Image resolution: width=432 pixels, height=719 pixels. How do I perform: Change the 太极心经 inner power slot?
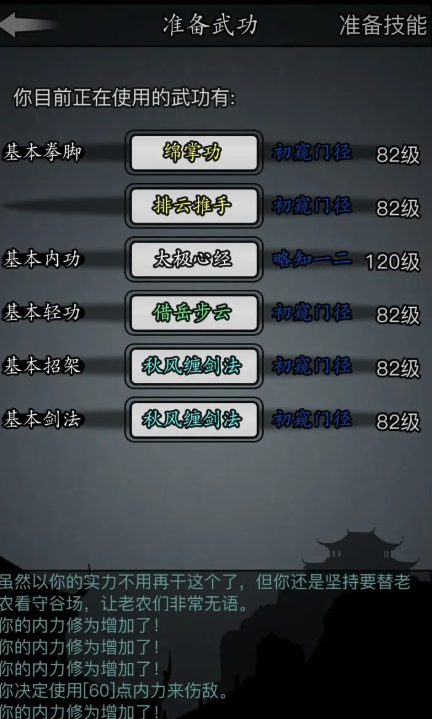(x=194, y=259)
